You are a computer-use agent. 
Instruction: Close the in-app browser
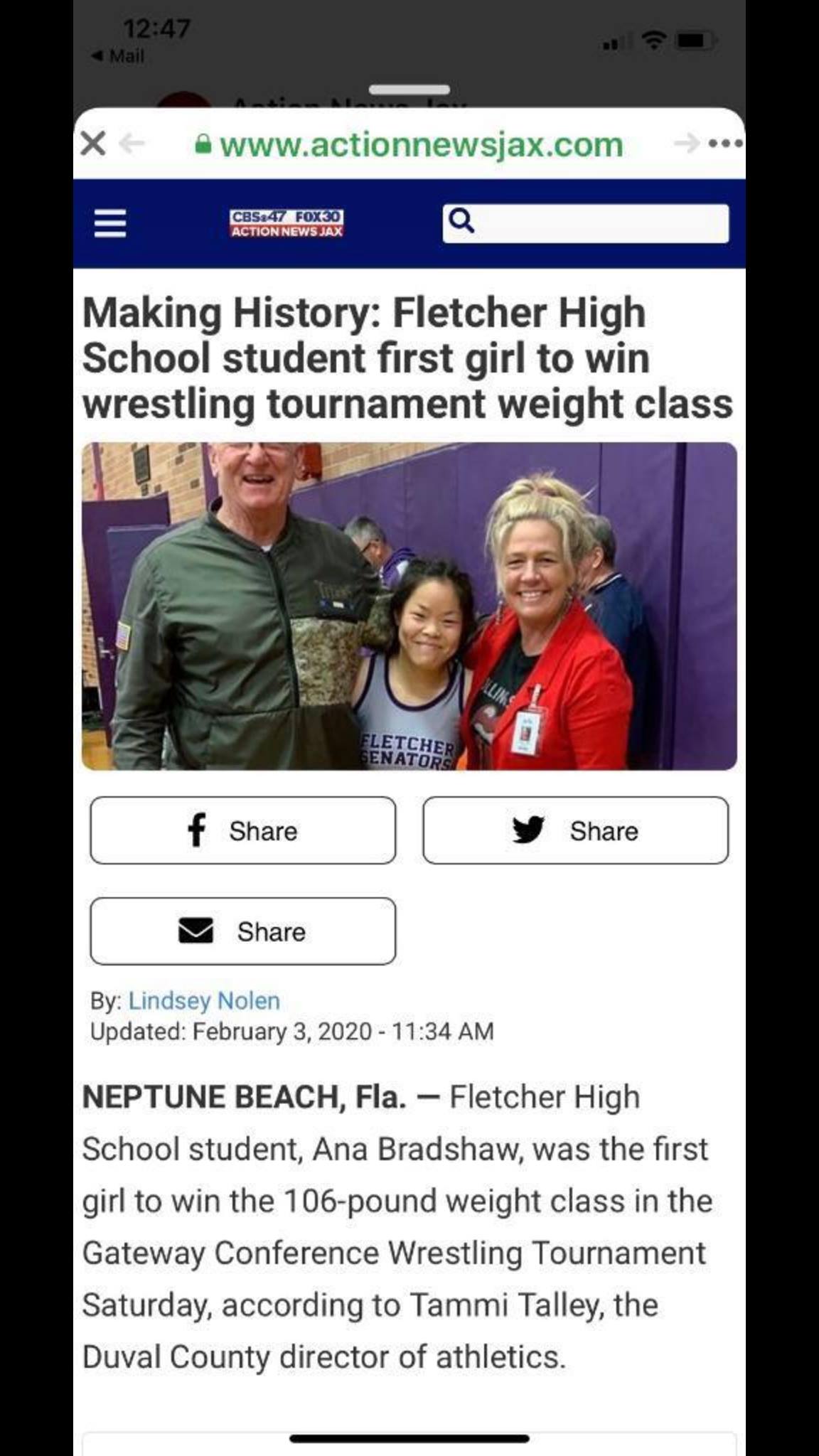click(93, 144)
